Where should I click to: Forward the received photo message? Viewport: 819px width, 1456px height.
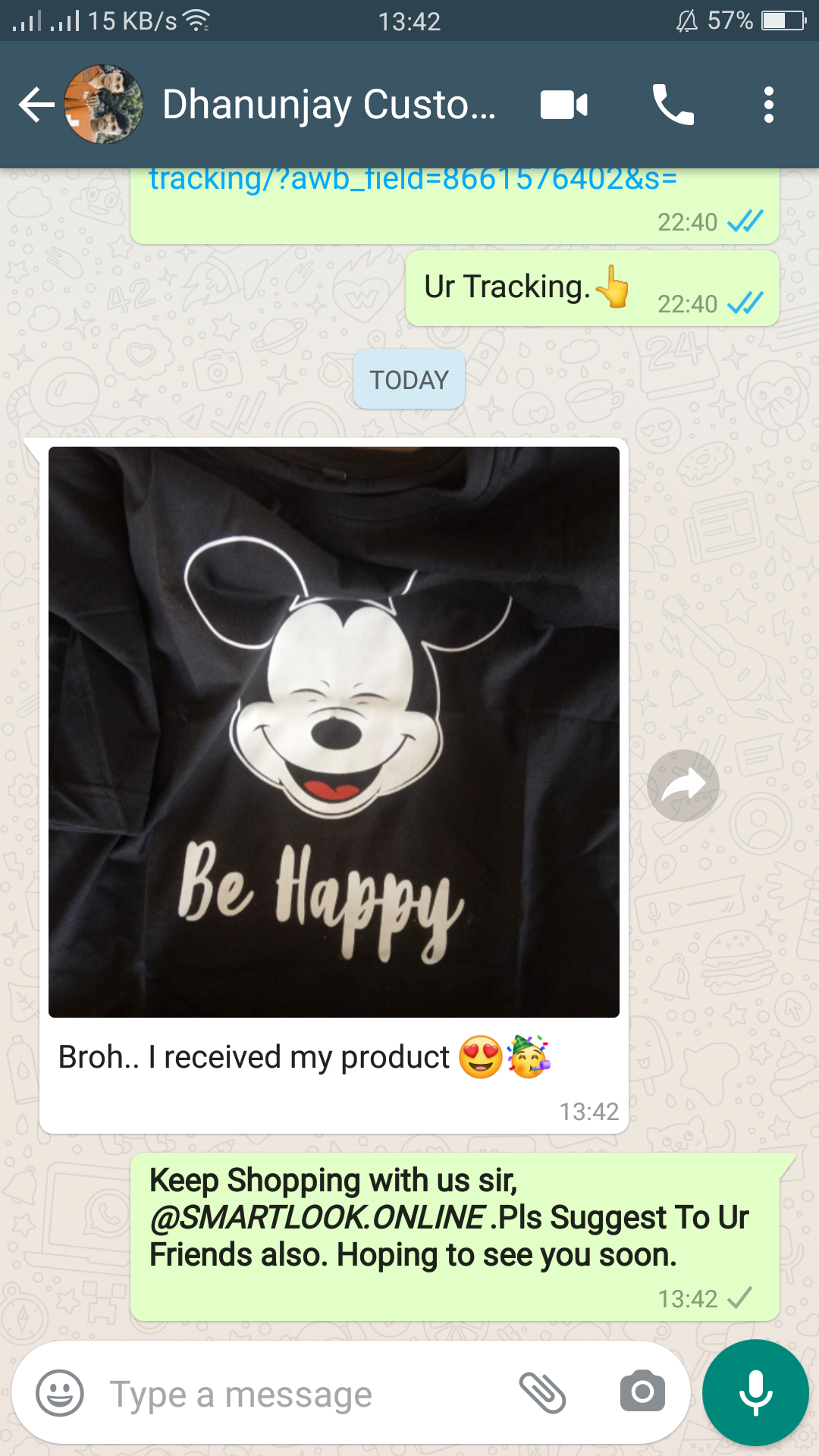(x=683, y=786)
